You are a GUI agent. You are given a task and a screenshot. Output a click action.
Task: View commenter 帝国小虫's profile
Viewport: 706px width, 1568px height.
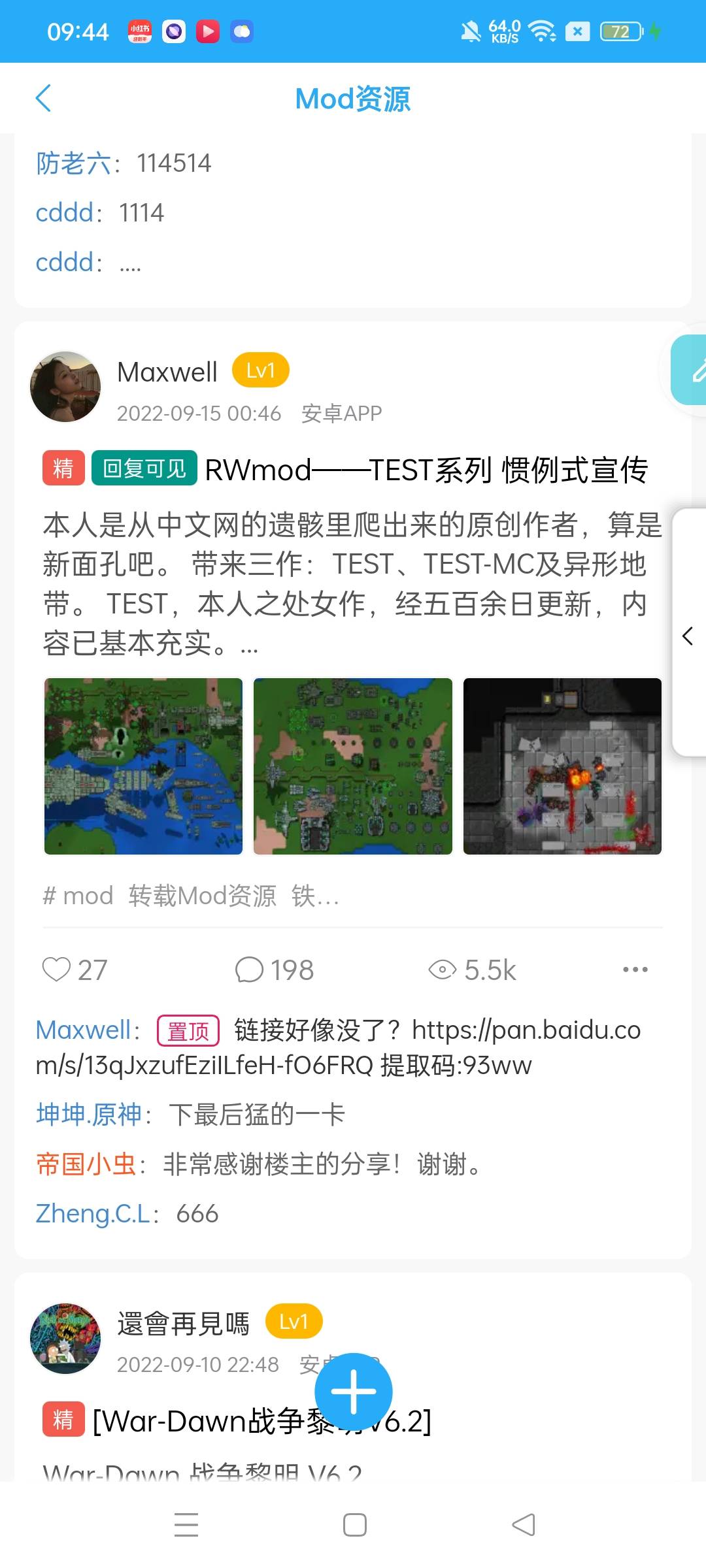tap(86, 1164)
